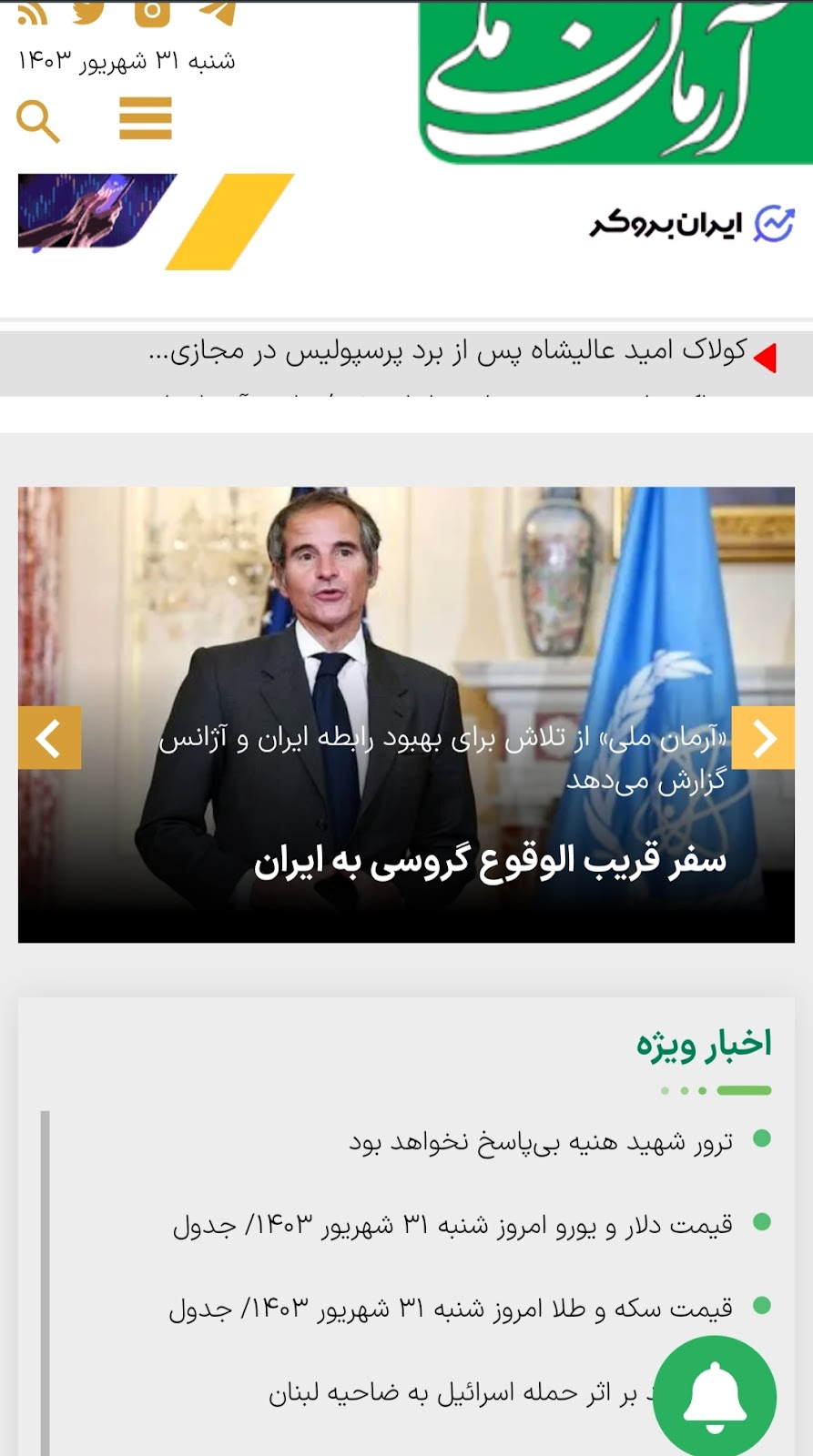Open the Iran Broker ad banner
This screenshot has width=813, height=1456.
(406, 223)
